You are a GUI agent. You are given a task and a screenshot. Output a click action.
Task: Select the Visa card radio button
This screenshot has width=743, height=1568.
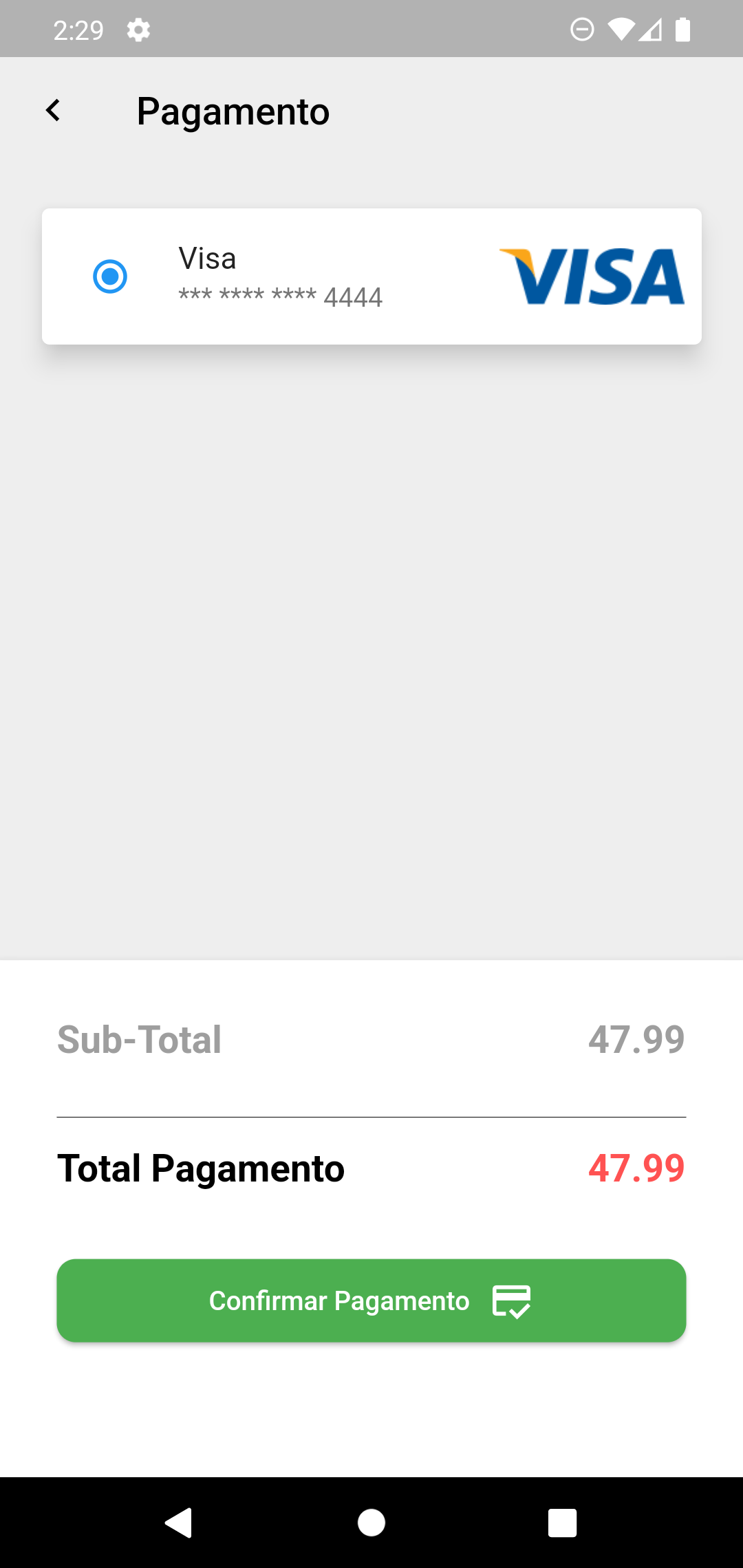[110, 276]
